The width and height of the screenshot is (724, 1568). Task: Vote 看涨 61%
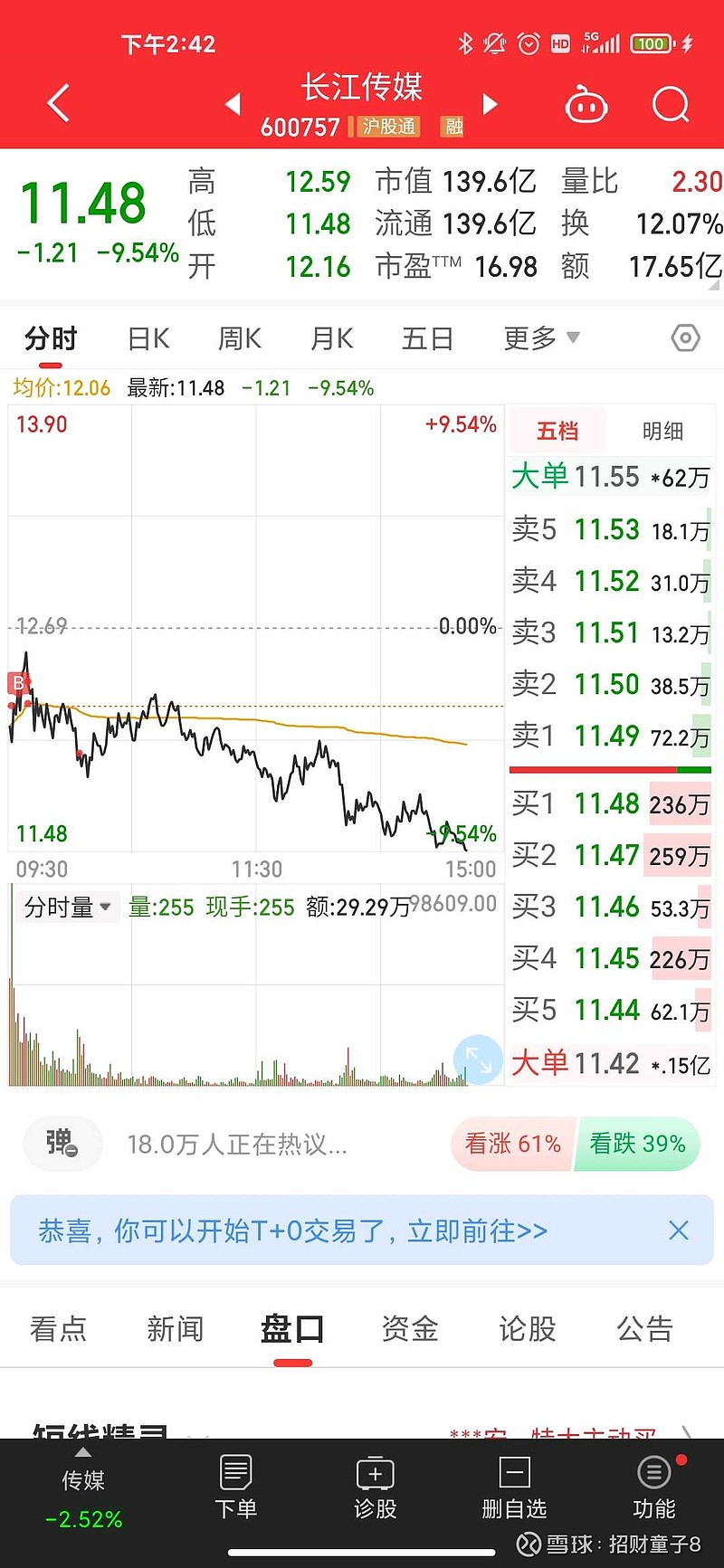[512, 1144]
